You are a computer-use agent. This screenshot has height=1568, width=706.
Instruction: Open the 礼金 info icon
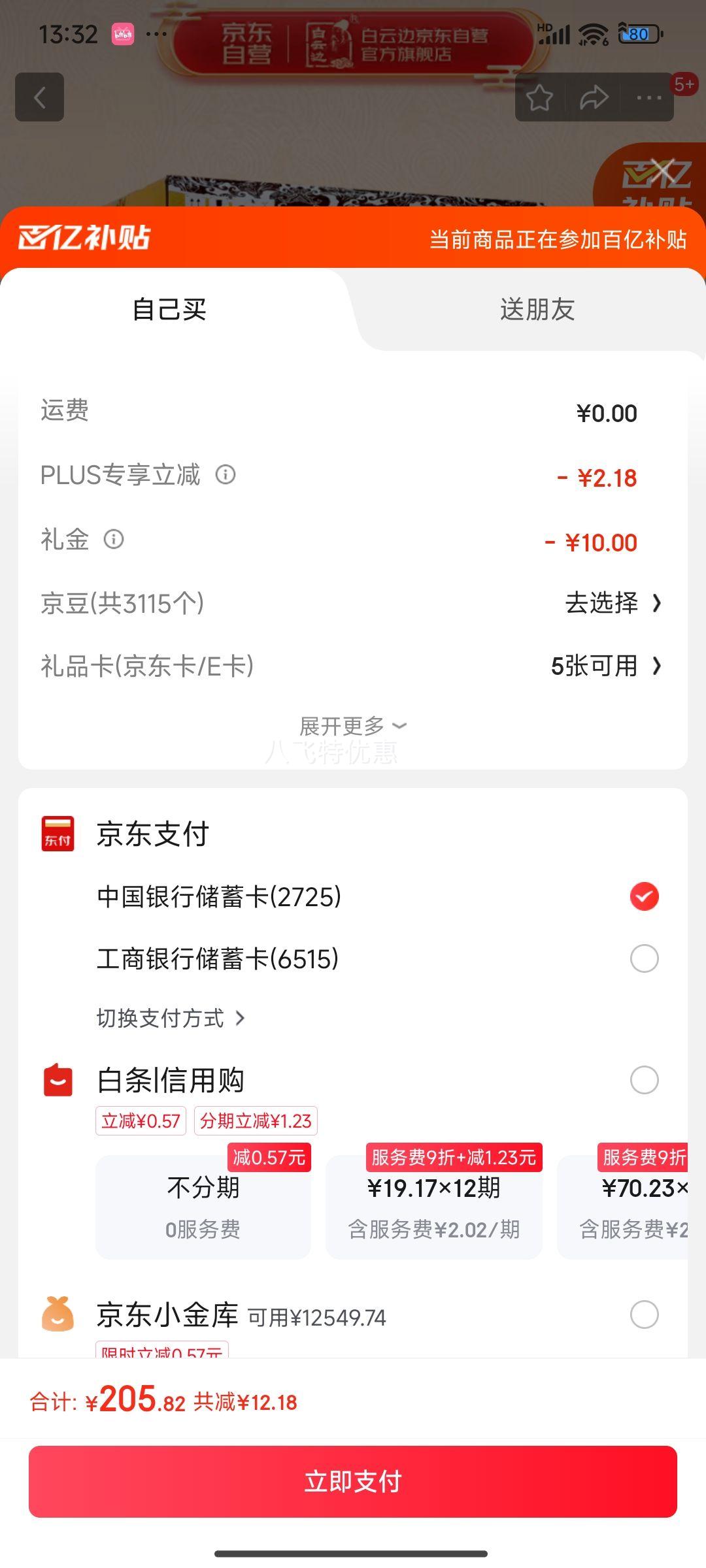tap(114, 540)
